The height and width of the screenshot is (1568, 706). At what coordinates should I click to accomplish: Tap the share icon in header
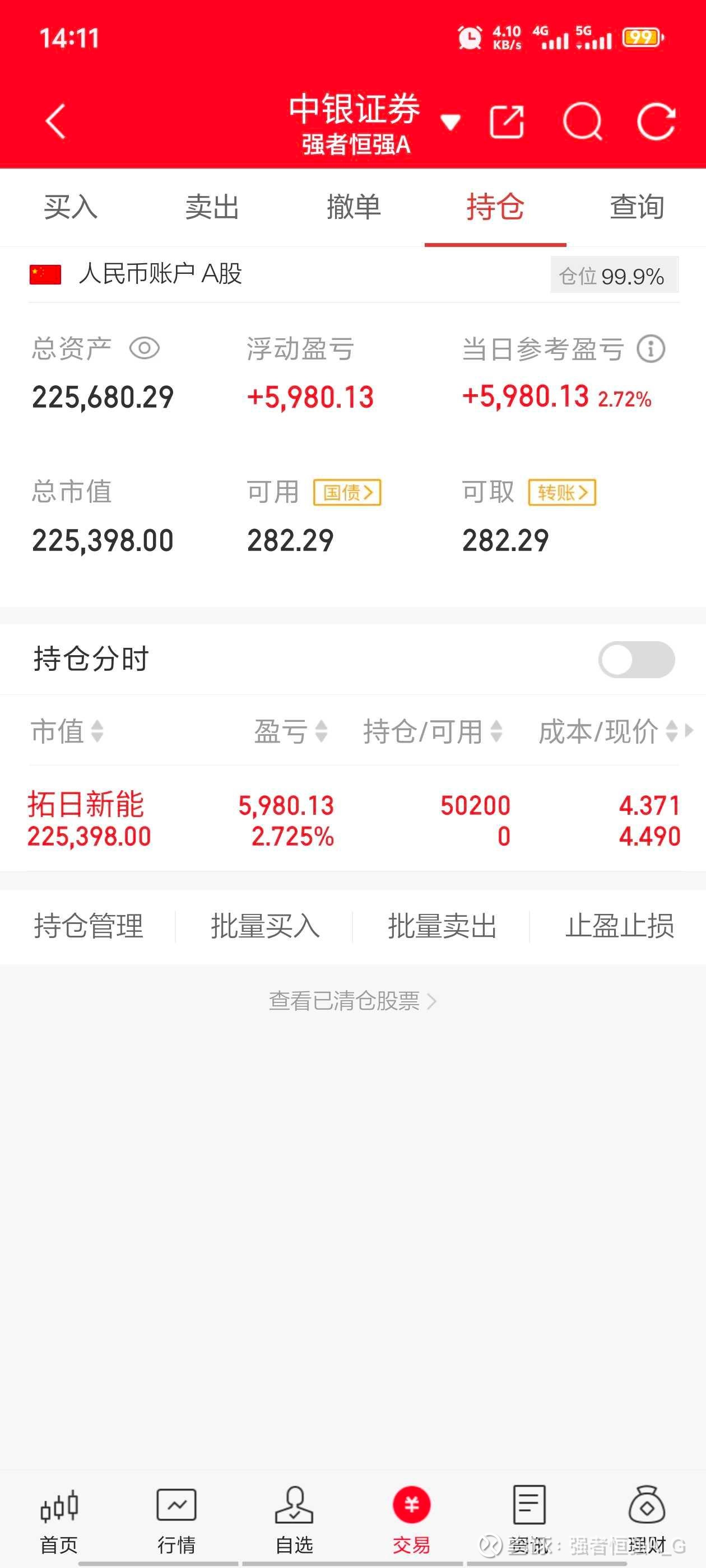pyautogui.click(x=507, y=122)
